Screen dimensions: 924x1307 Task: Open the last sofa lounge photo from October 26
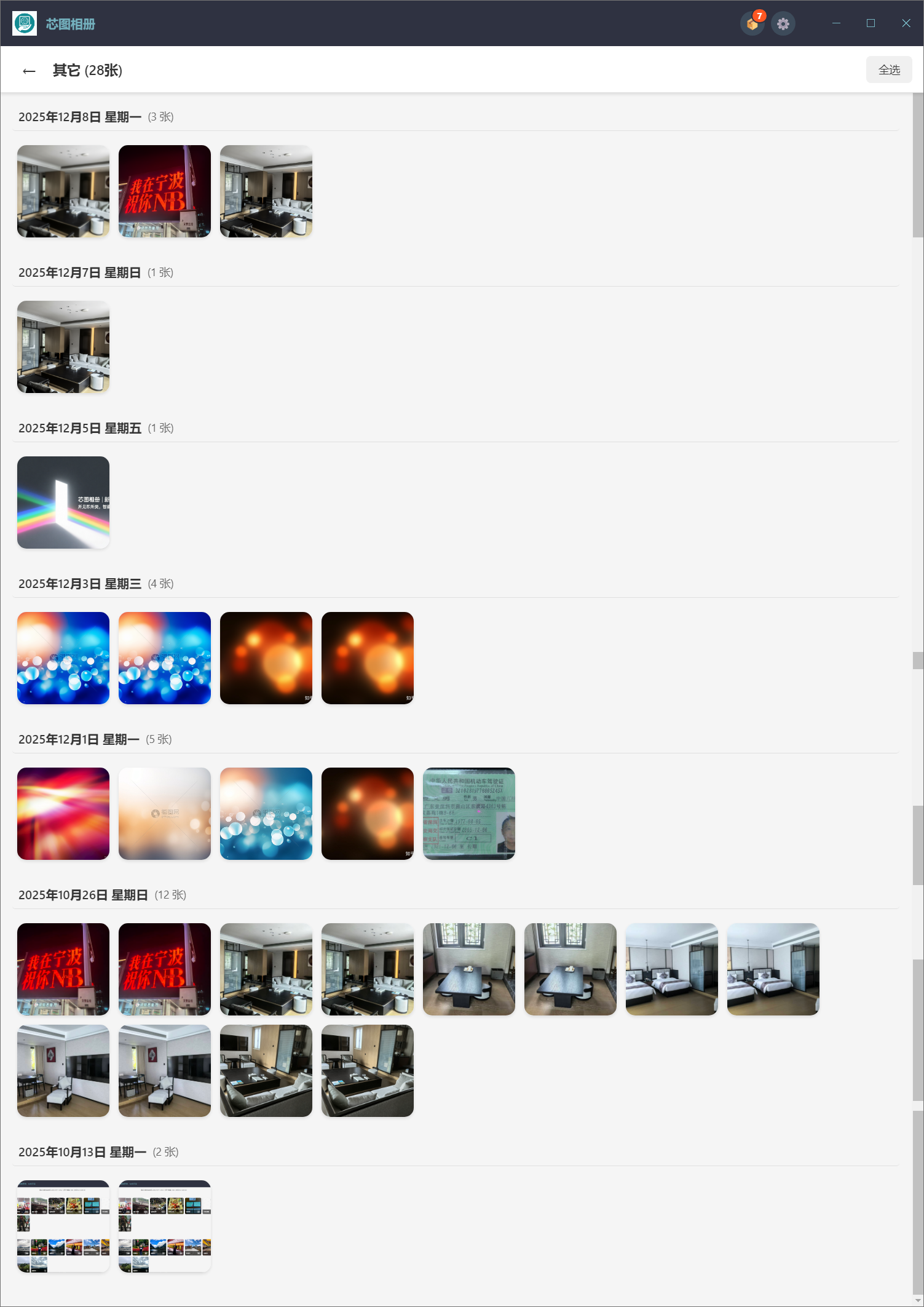(x=368, y=1071)
